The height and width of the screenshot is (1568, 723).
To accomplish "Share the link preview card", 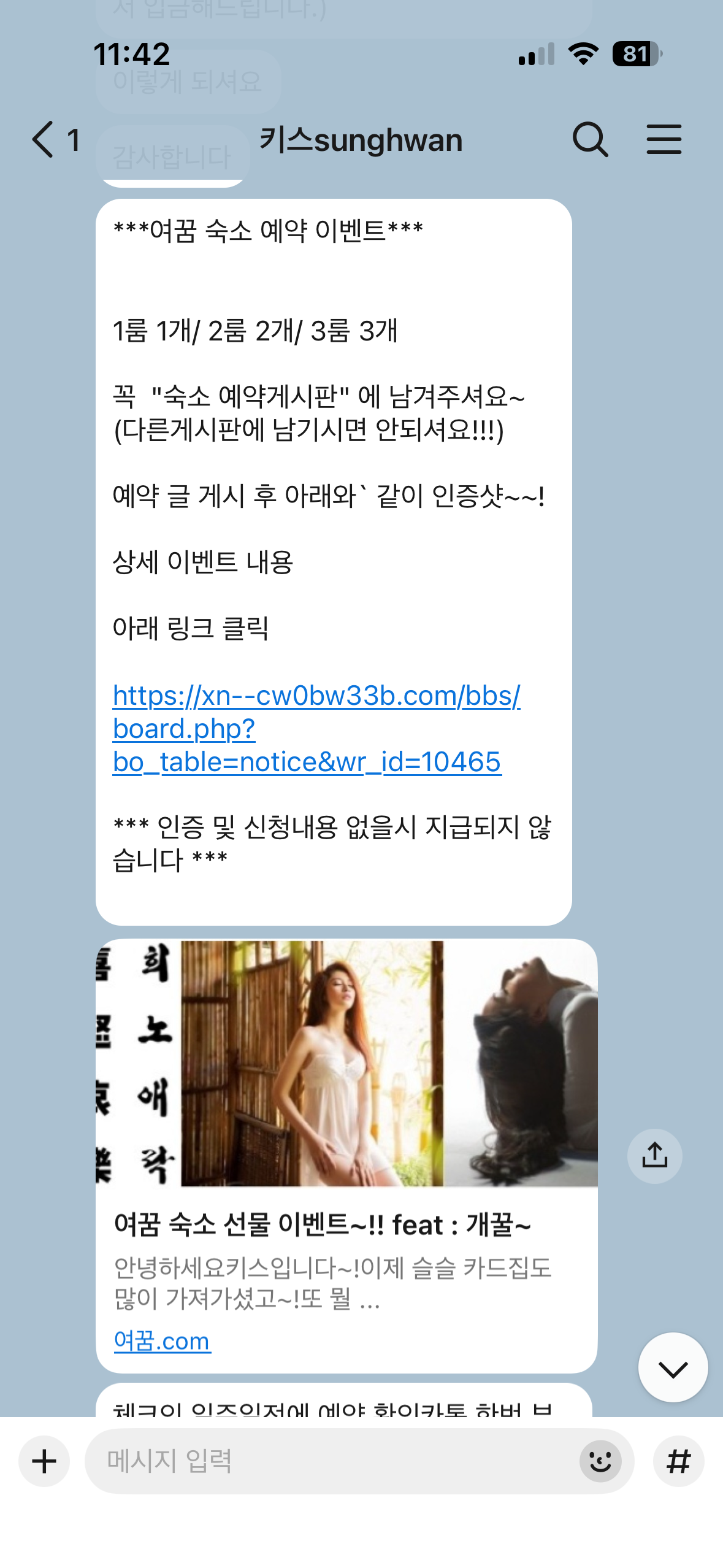I will pos(654,1156).
